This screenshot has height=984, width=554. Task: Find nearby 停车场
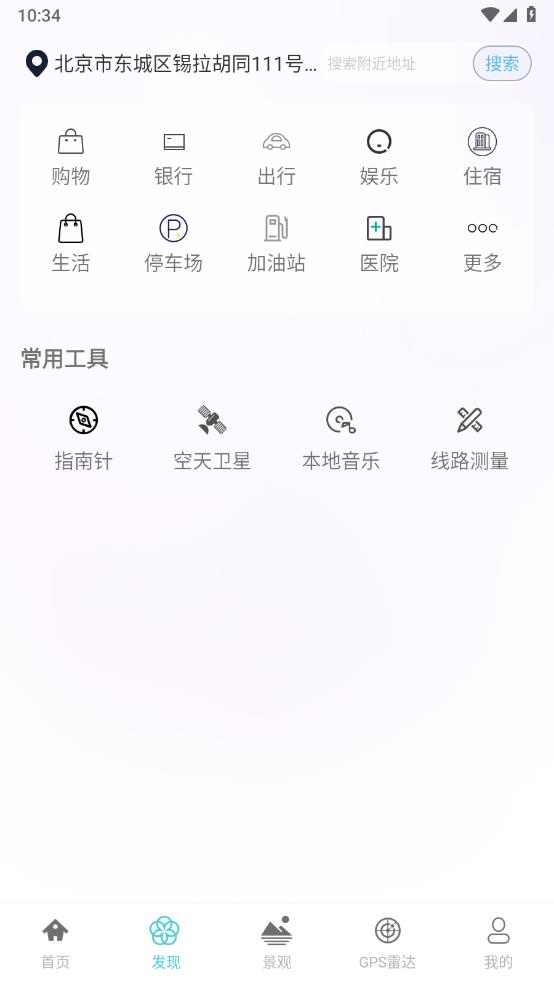173,245
